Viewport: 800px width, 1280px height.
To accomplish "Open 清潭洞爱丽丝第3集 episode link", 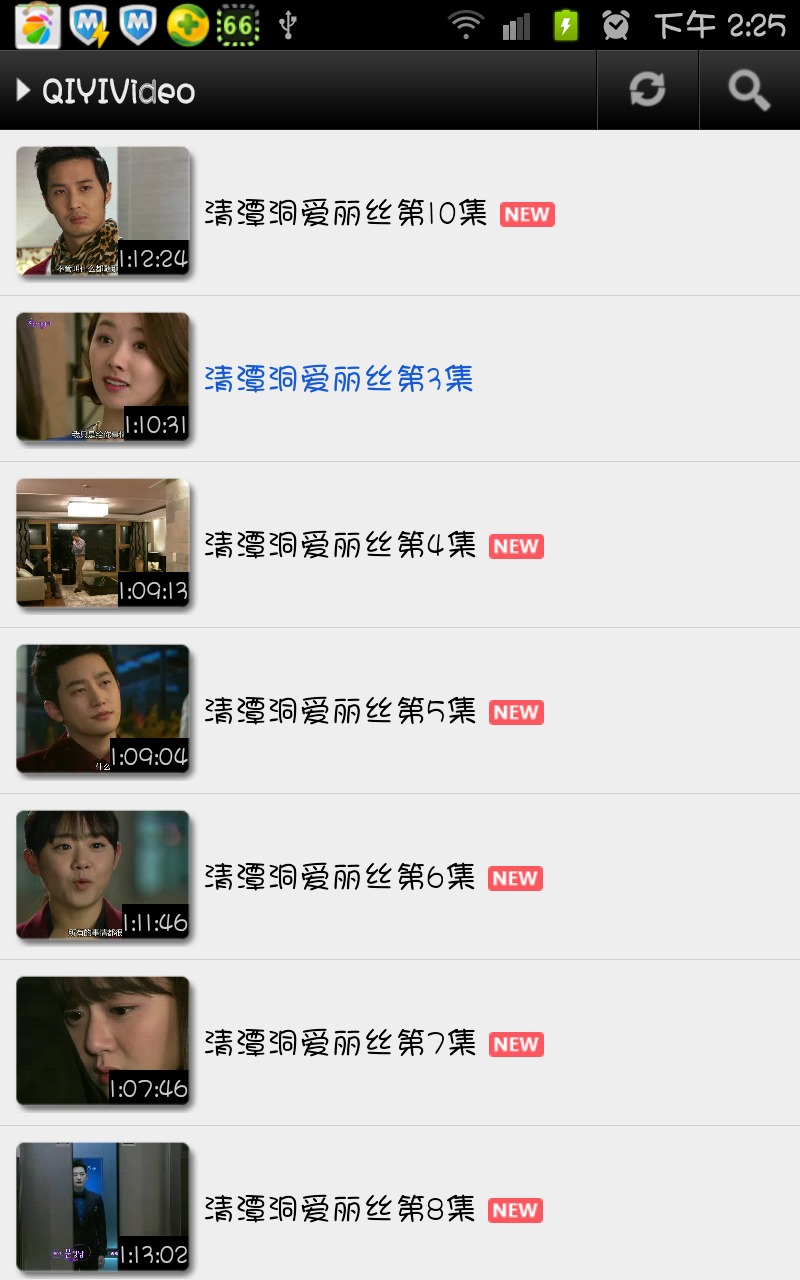I will click(x=338, y=379).
